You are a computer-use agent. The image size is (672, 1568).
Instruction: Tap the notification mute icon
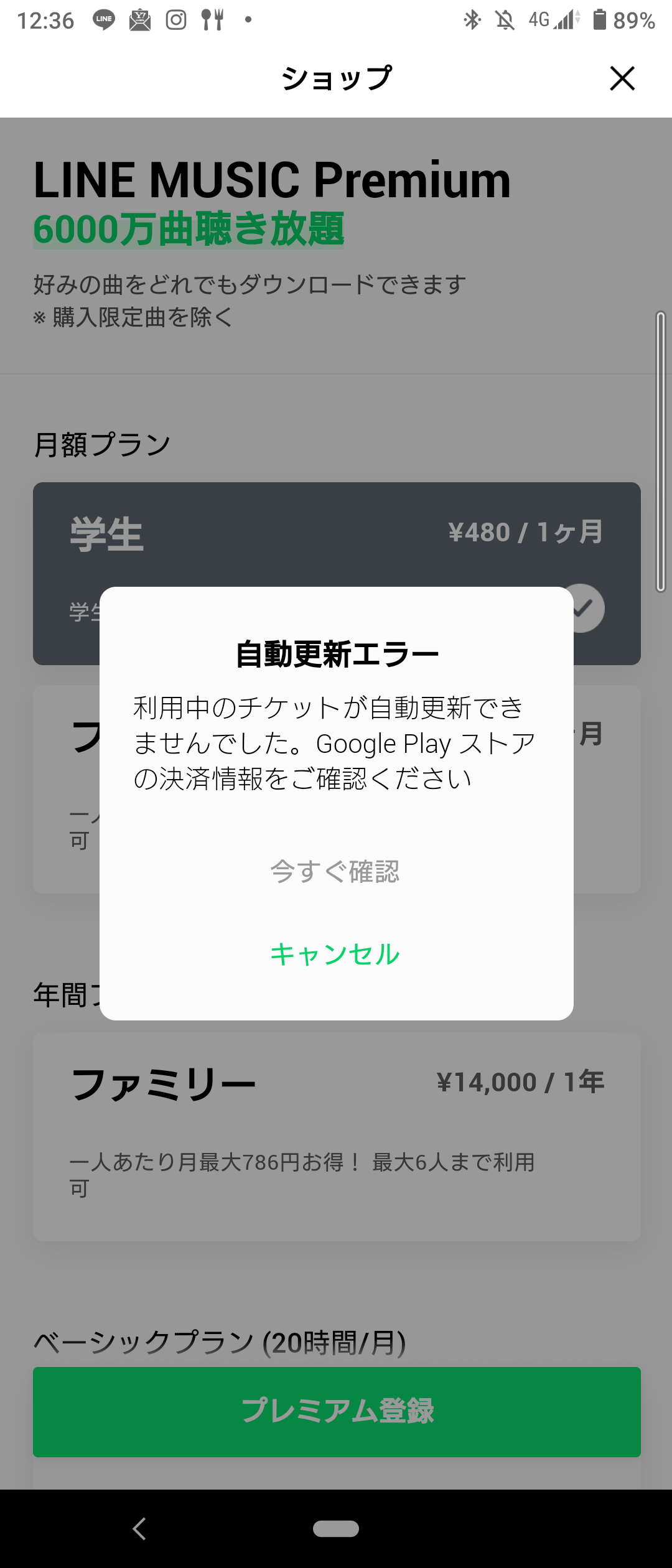point(505,19)
